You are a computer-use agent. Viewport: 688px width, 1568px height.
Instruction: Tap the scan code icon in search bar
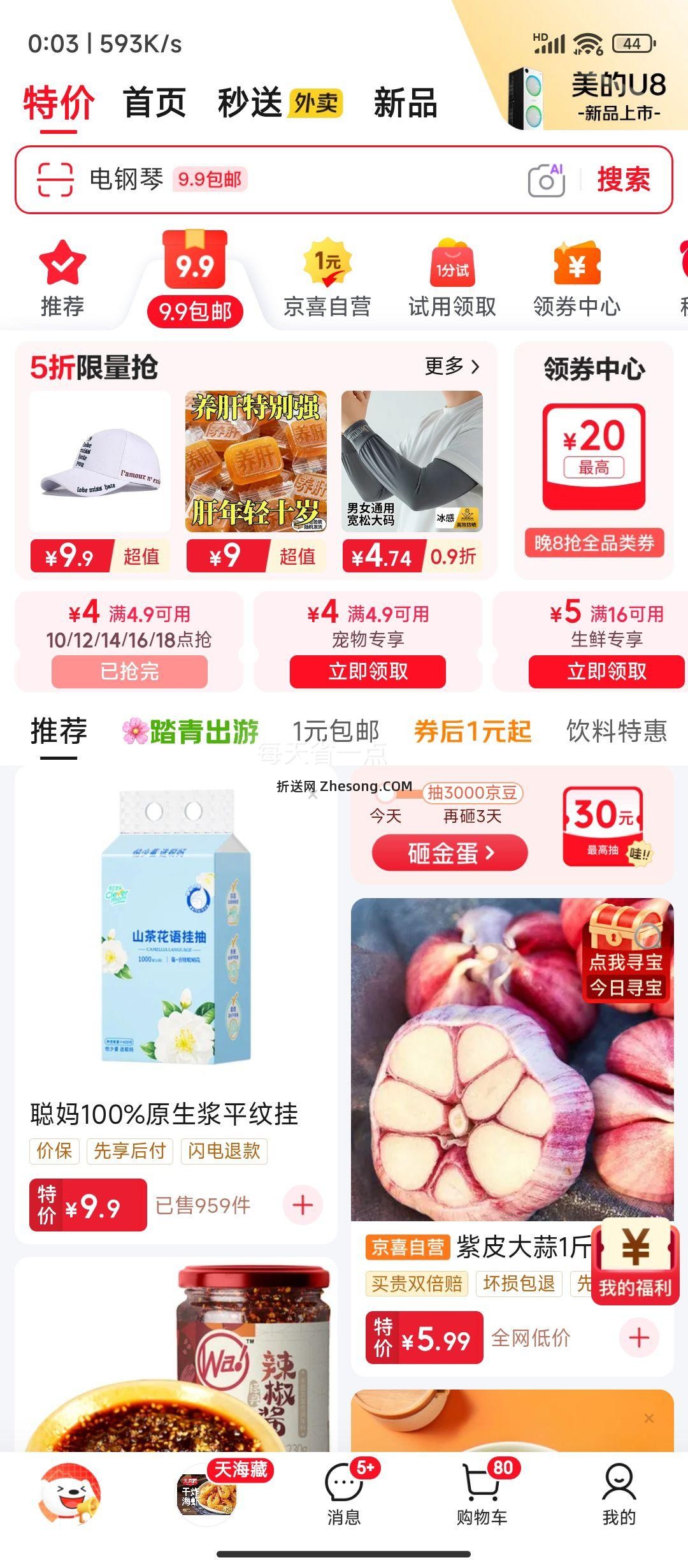56,179
